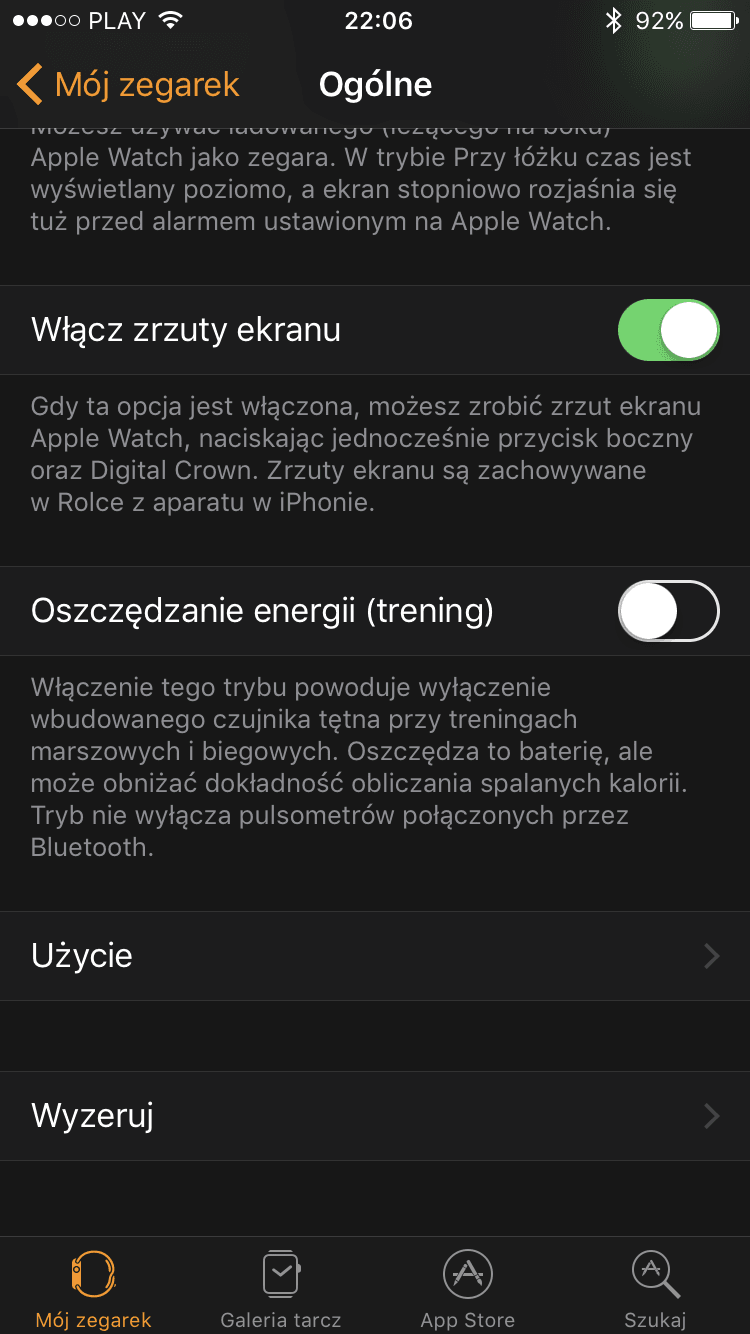
Task: Go back to Mój zegarek
Action: tap(128, 85)
